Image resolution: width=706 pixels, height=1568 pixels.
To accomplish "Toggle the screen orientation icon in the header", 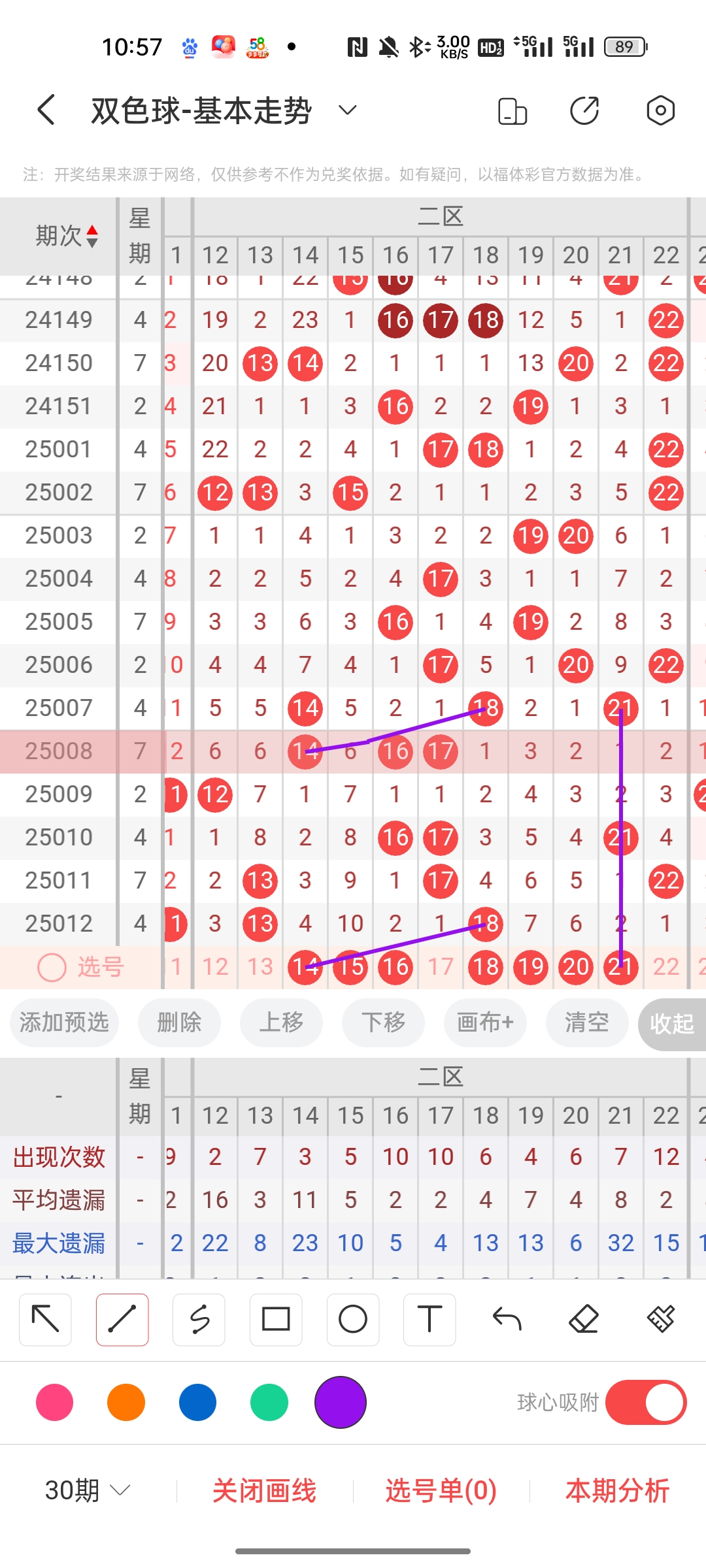I will coord(512,110).
